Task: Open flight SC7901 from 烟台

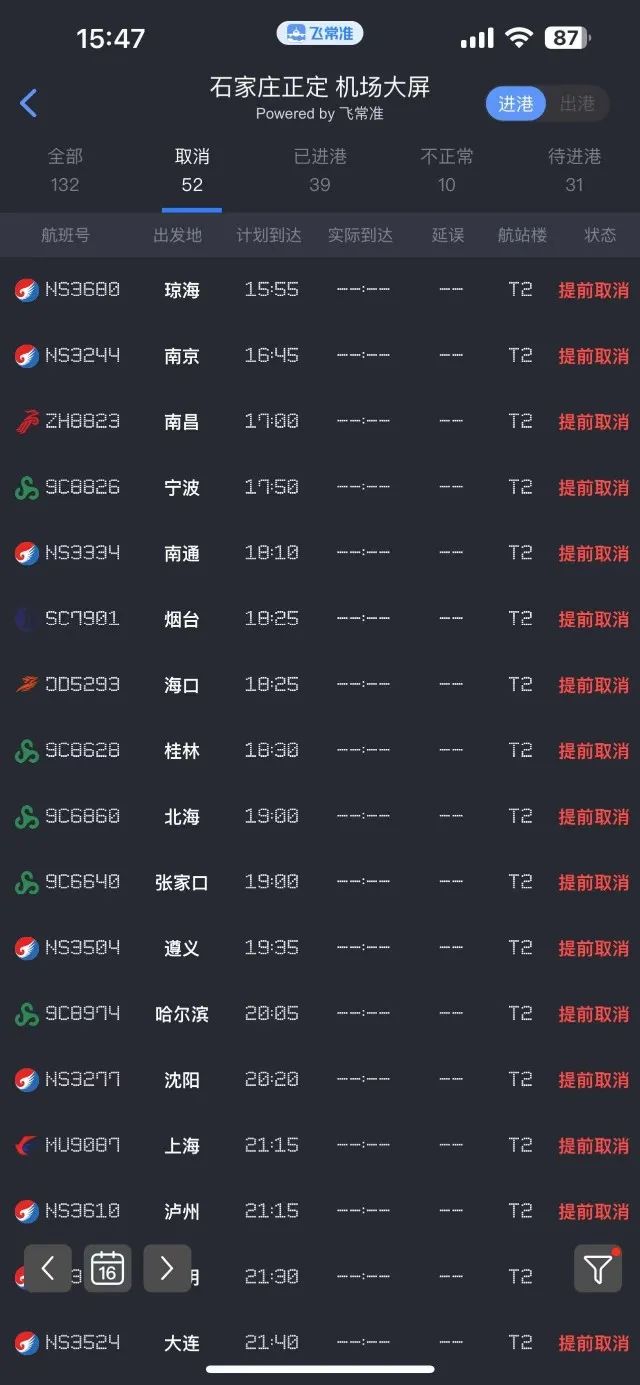Action: click(320, 619)
